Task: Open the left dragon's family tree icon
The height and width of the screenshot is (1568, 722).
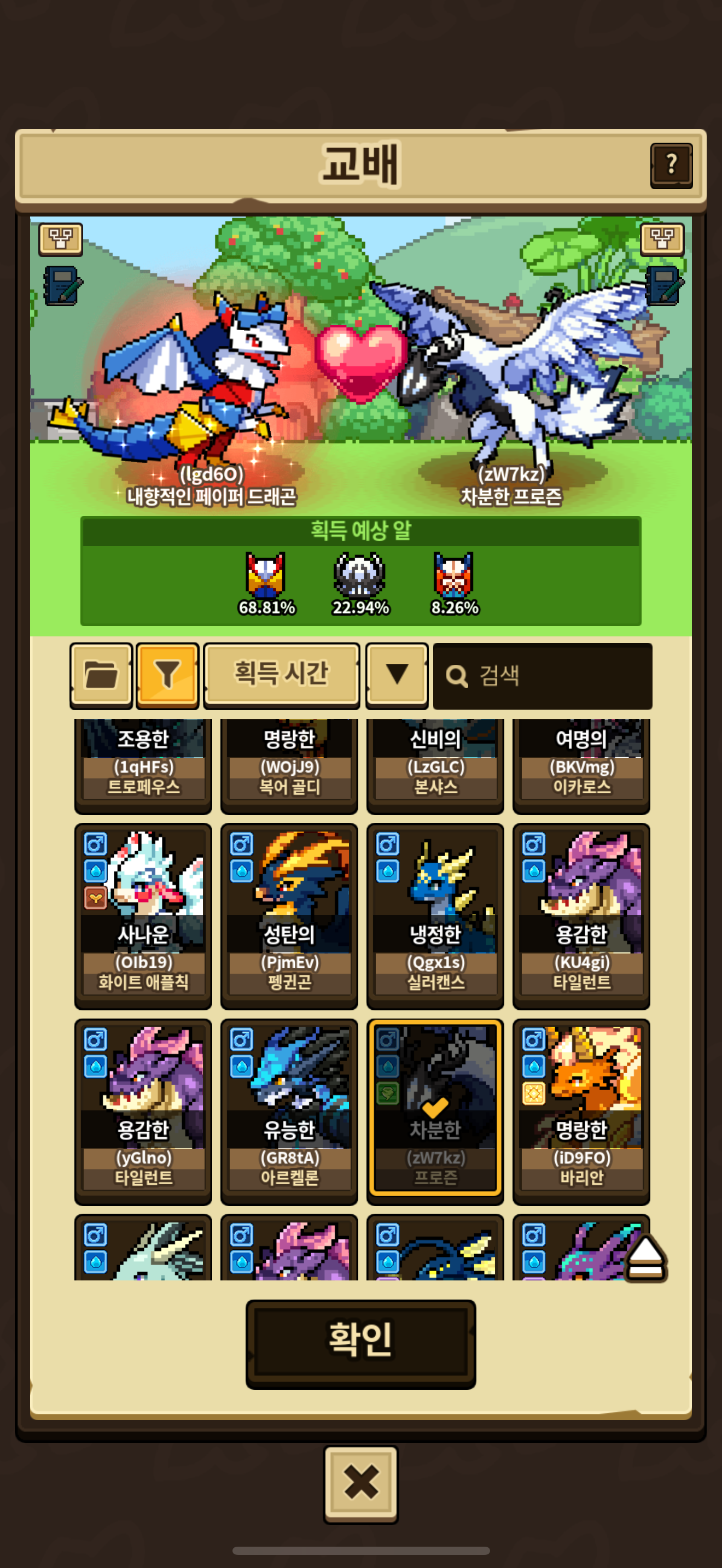Action: point(60,238)
